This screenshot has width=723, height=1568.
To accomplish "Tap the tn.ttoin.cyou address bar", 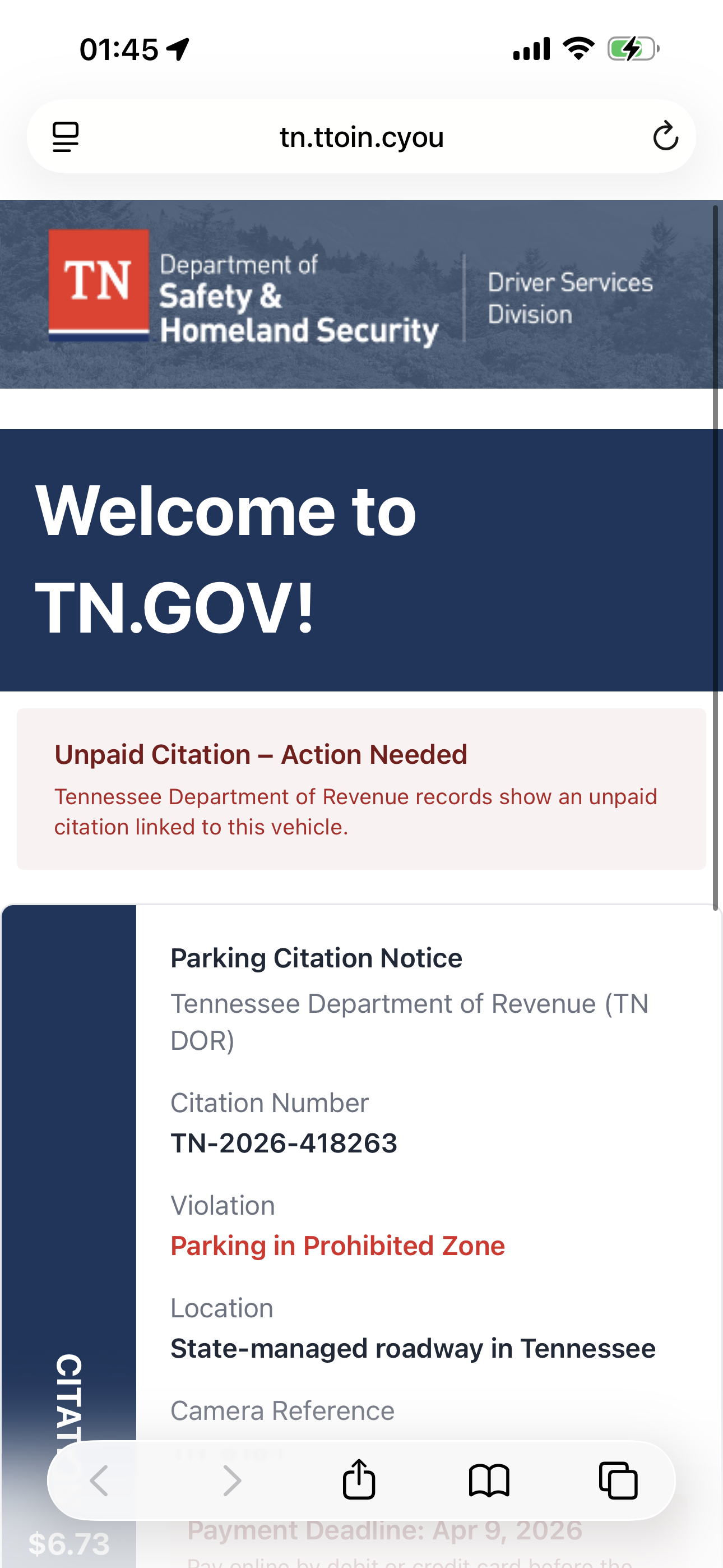I will (x=361, y=137).
